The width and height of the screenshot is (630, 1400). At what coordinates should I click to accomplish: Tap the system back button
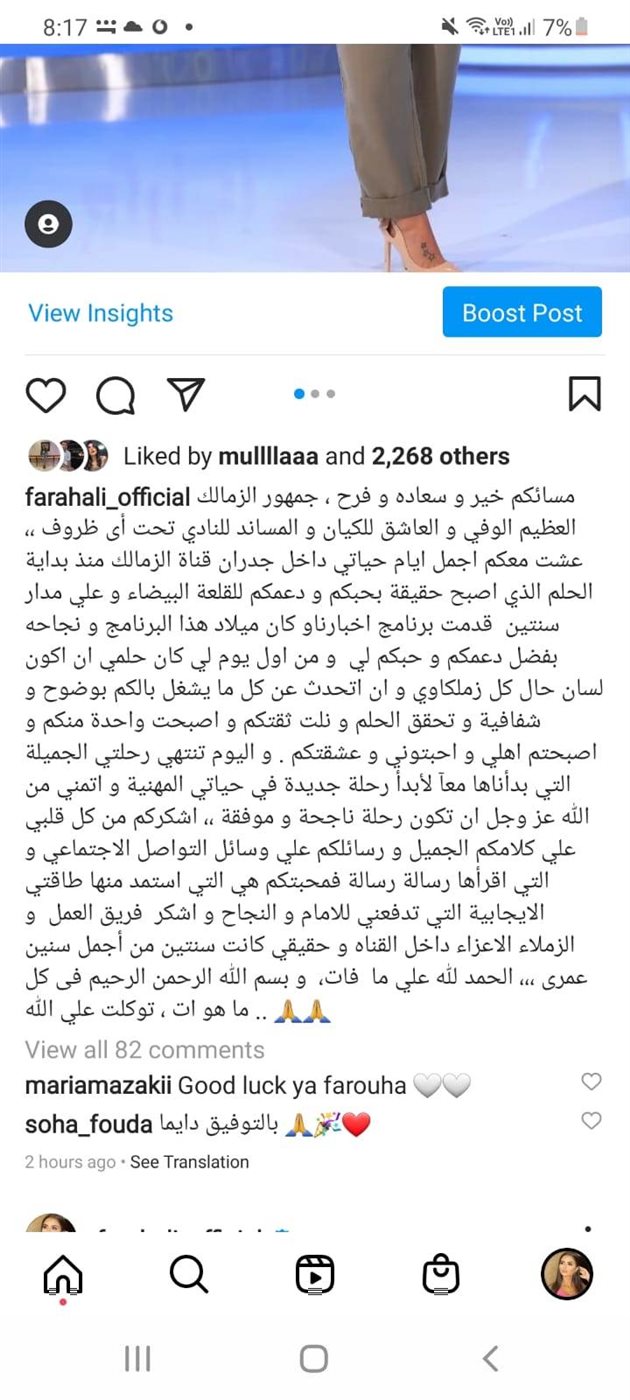point(490,1357)
